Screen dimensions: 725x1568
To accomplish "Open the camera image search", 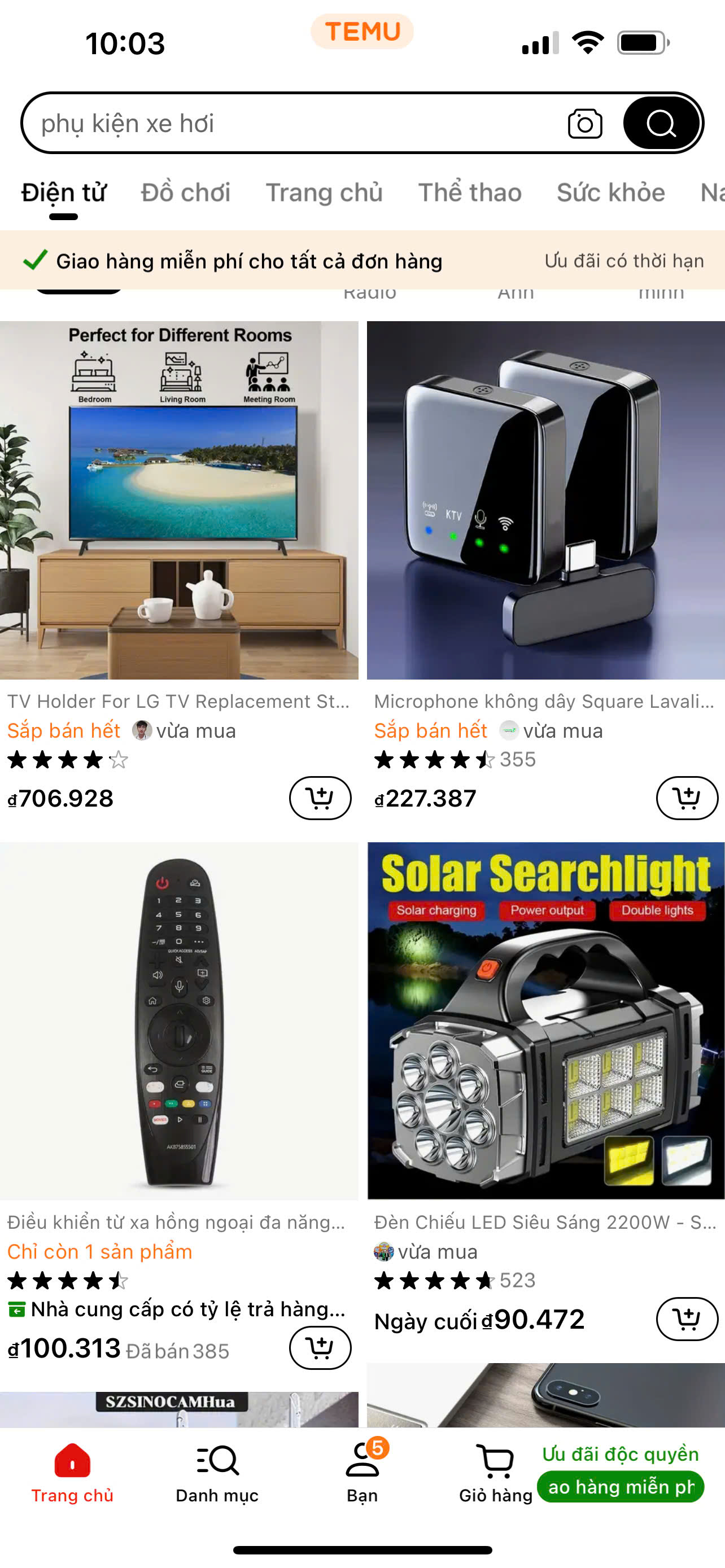I will (x=585, y=123).
